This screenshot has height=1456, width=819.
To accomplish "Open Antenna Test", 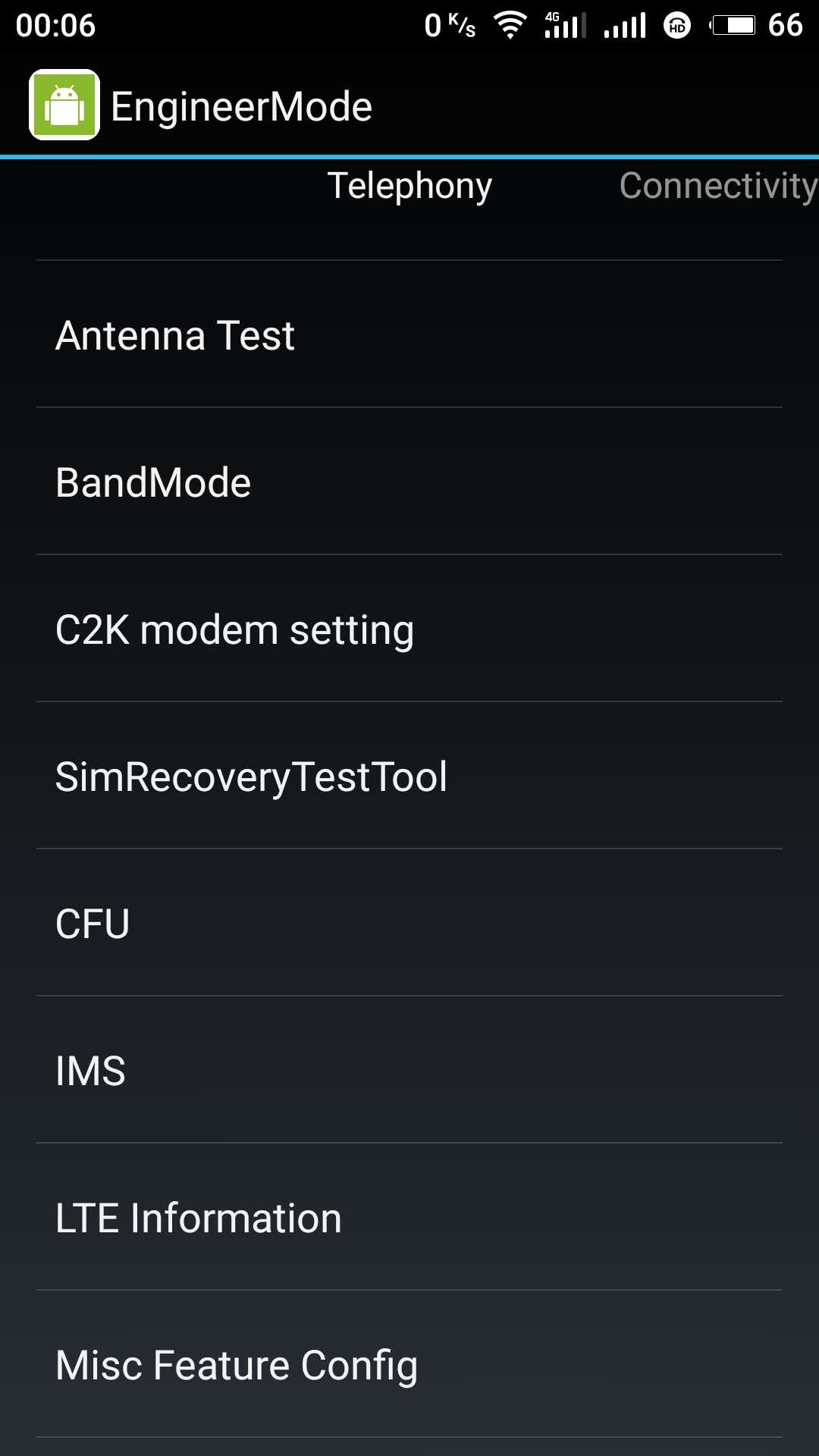I will 409,334.
